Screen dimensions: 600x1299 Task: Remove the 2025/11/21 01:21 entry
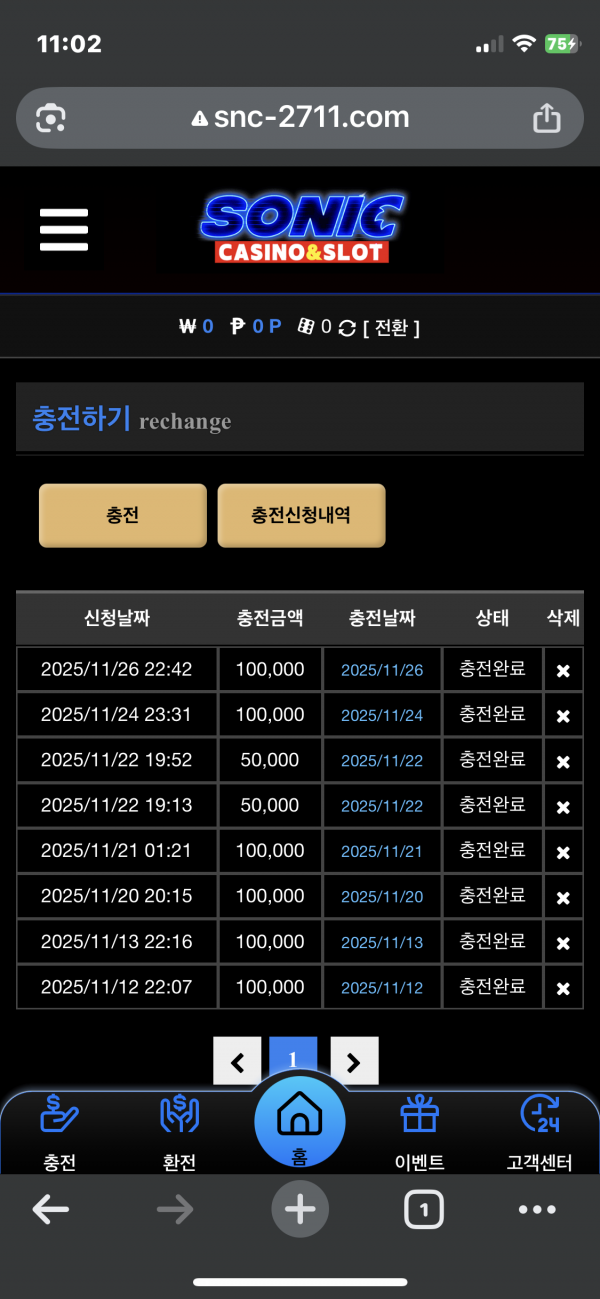tap(563, 852)
